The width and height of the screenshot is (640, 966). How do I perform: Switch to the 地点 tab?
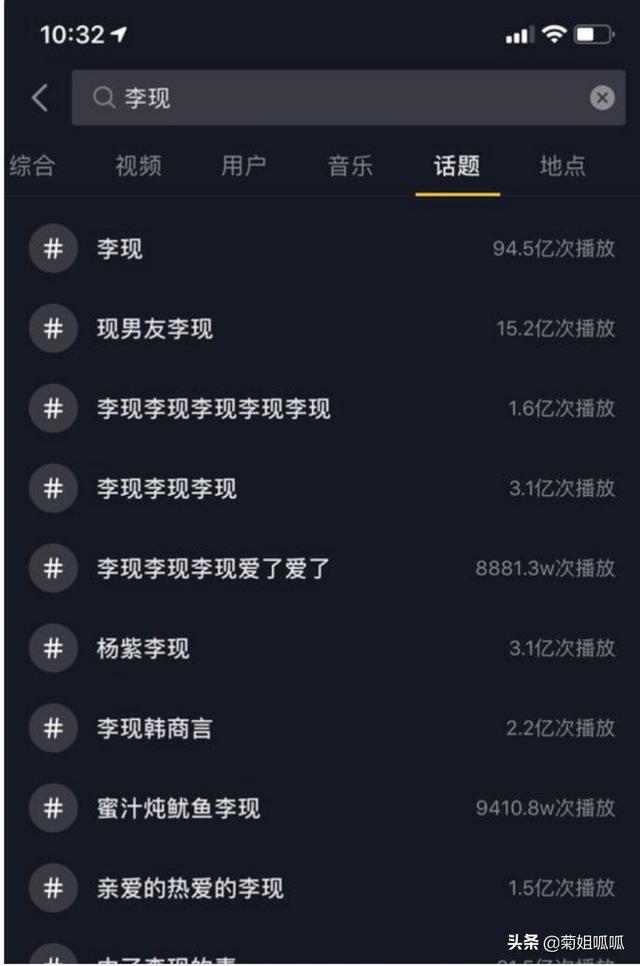pos(562,166)
